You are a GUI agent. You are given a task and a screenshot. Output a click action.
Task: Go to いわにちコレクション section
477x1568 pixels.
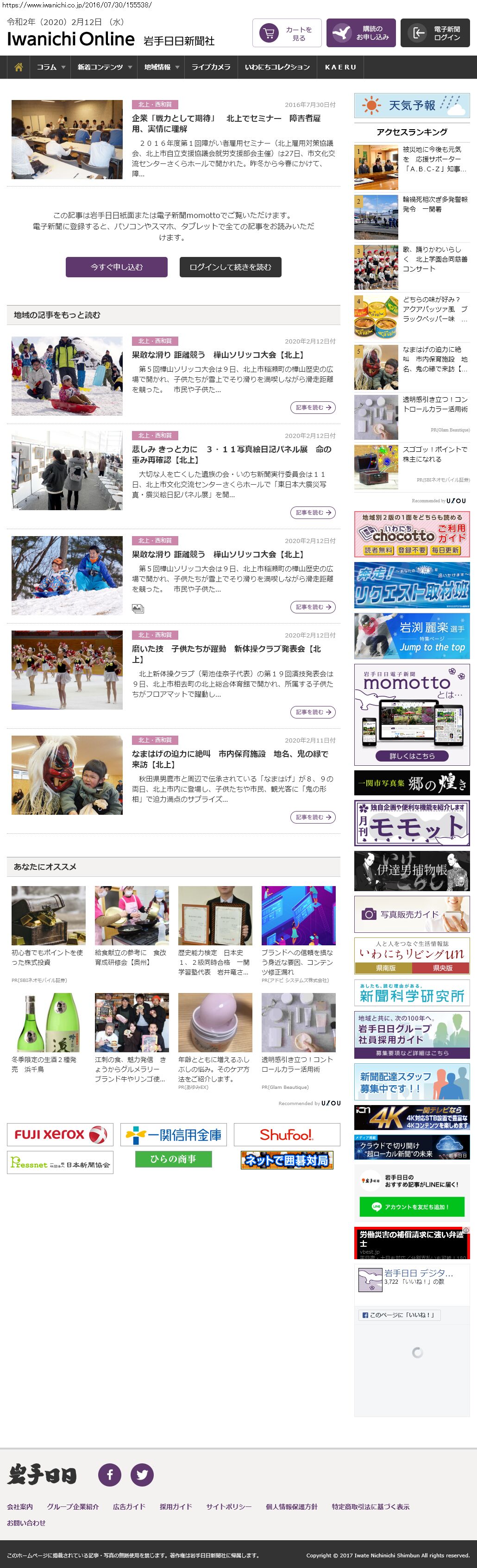(x=277, y=68)
